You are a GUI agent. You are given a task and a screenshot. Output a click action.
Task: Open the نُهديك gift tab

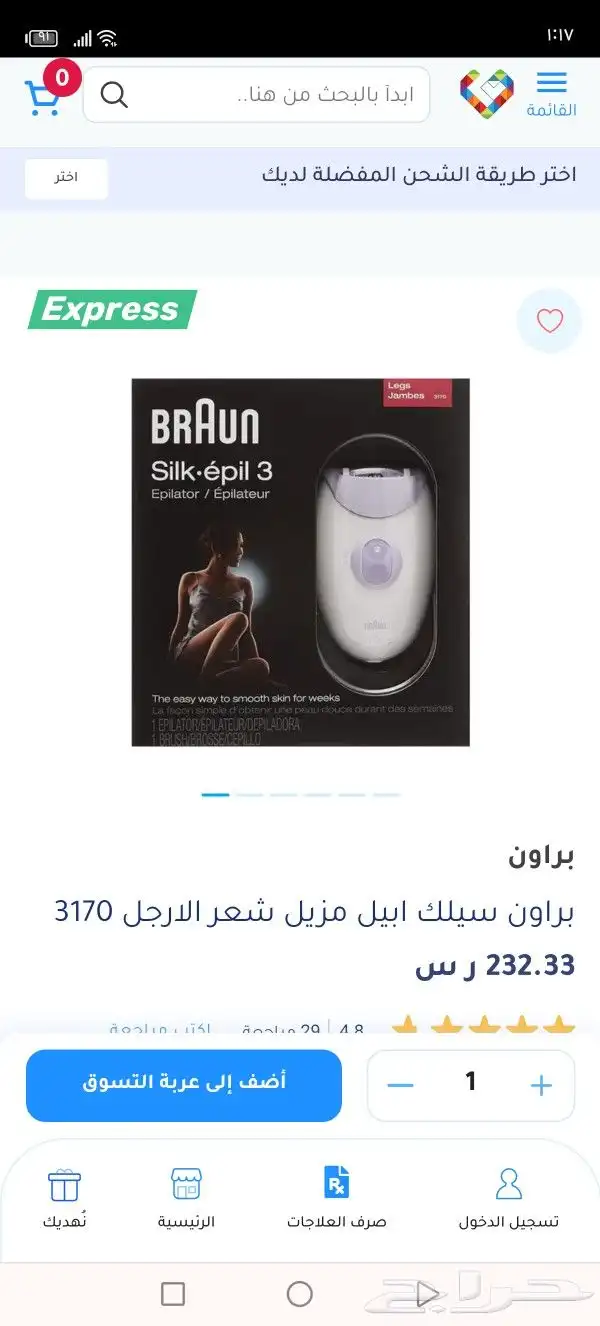click(x=64, y=1197)
